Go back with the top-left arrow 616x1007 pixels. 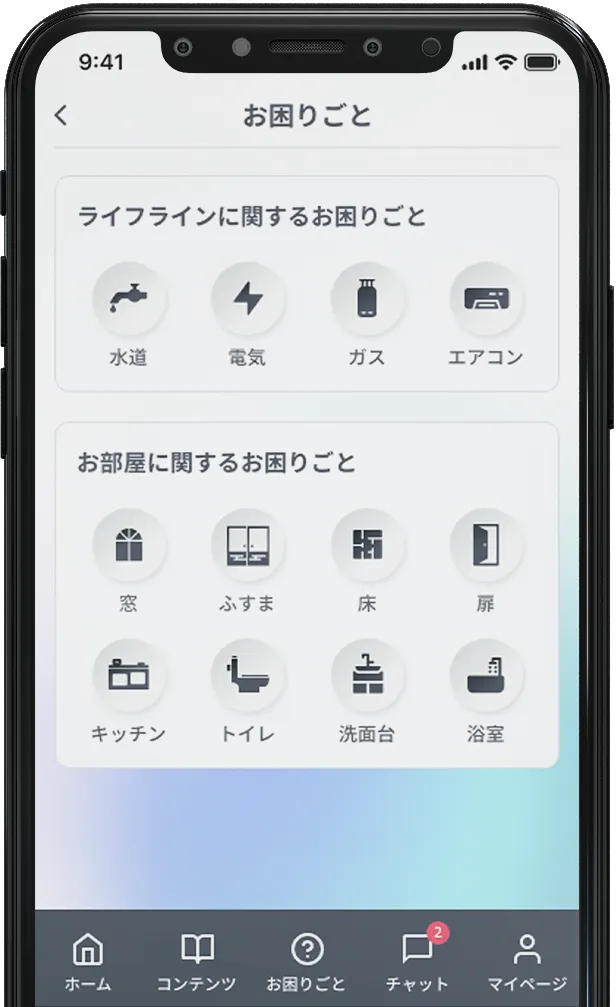[62, 115]
